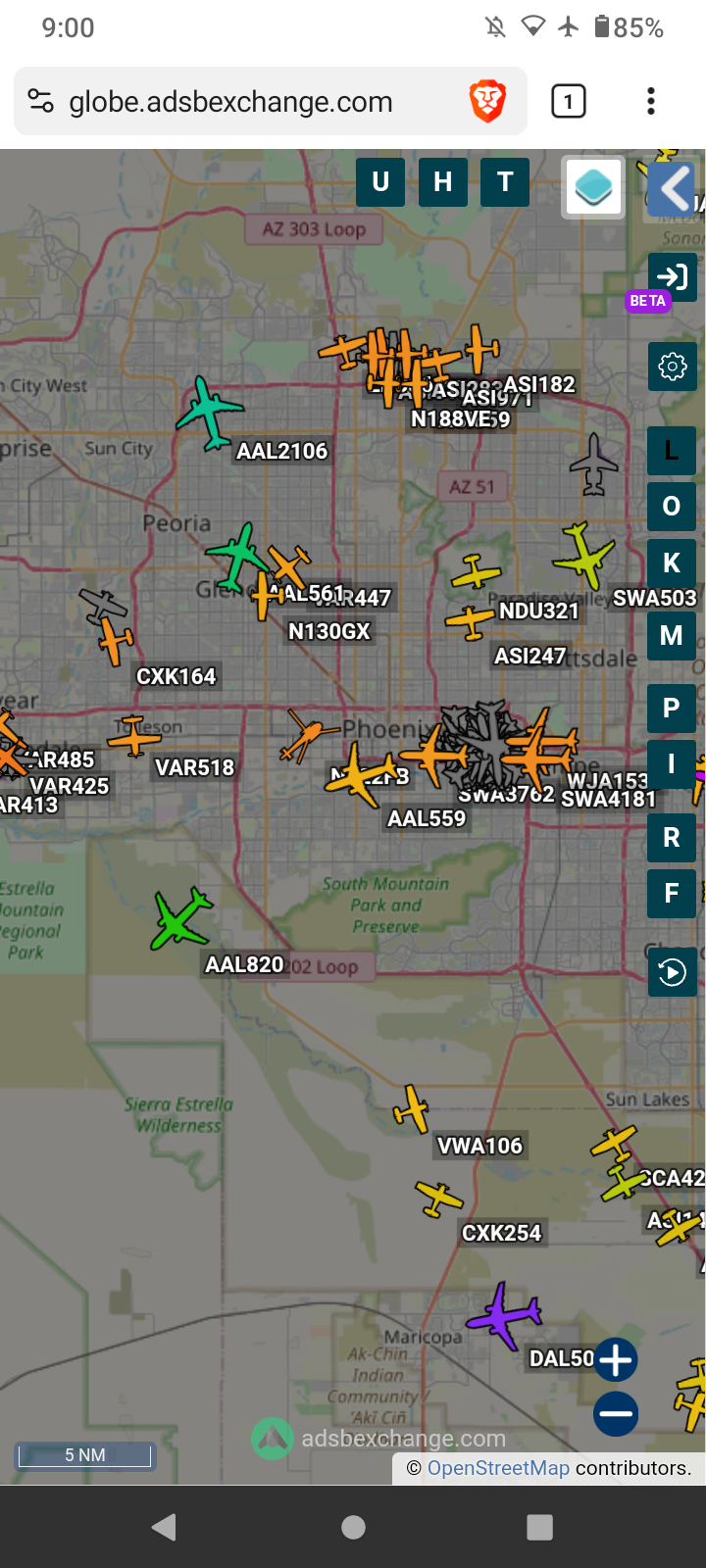The height and width of the screenshot is (1568, 706).
Task: Open the replay history button
Action: [673, 972]
